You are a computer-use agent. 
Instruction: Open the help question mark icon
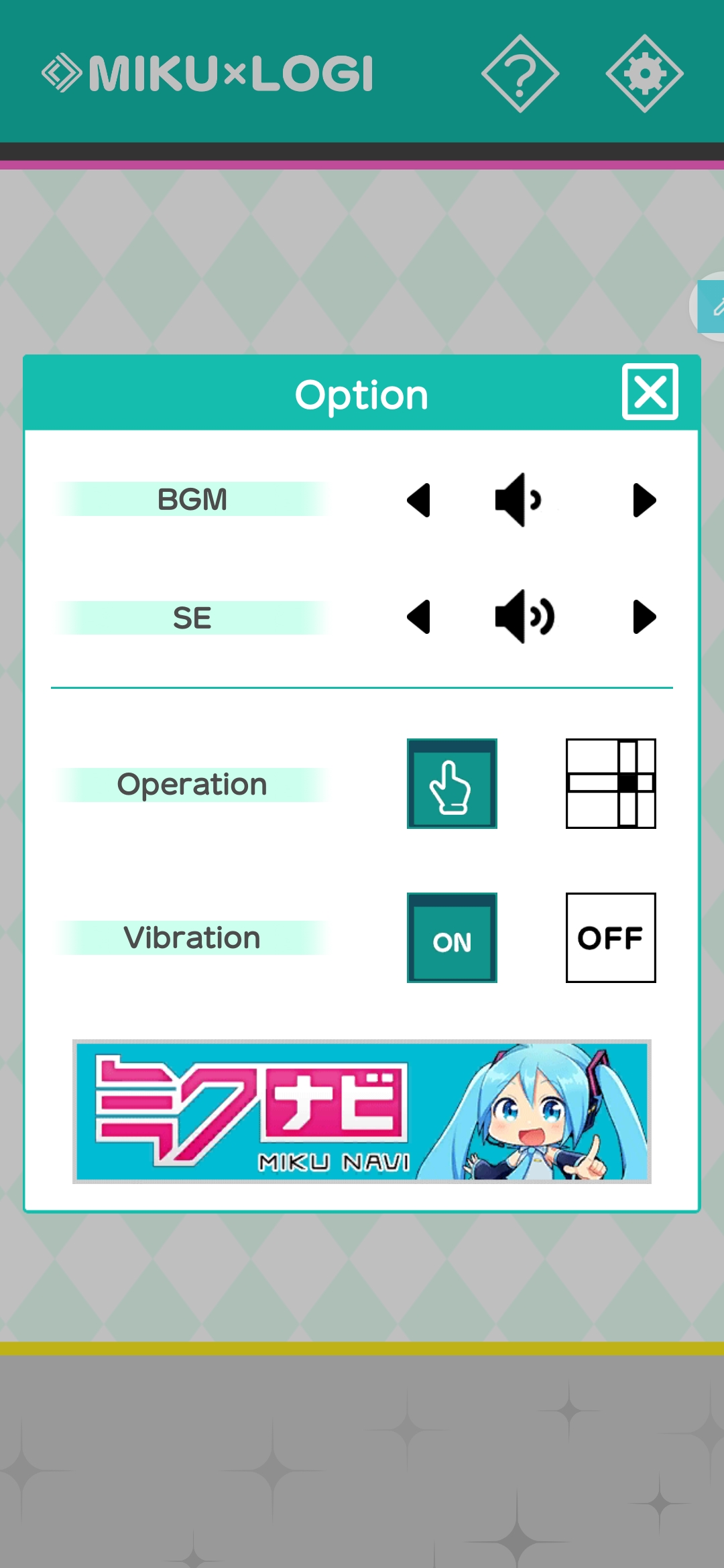(x=520, y=74)
